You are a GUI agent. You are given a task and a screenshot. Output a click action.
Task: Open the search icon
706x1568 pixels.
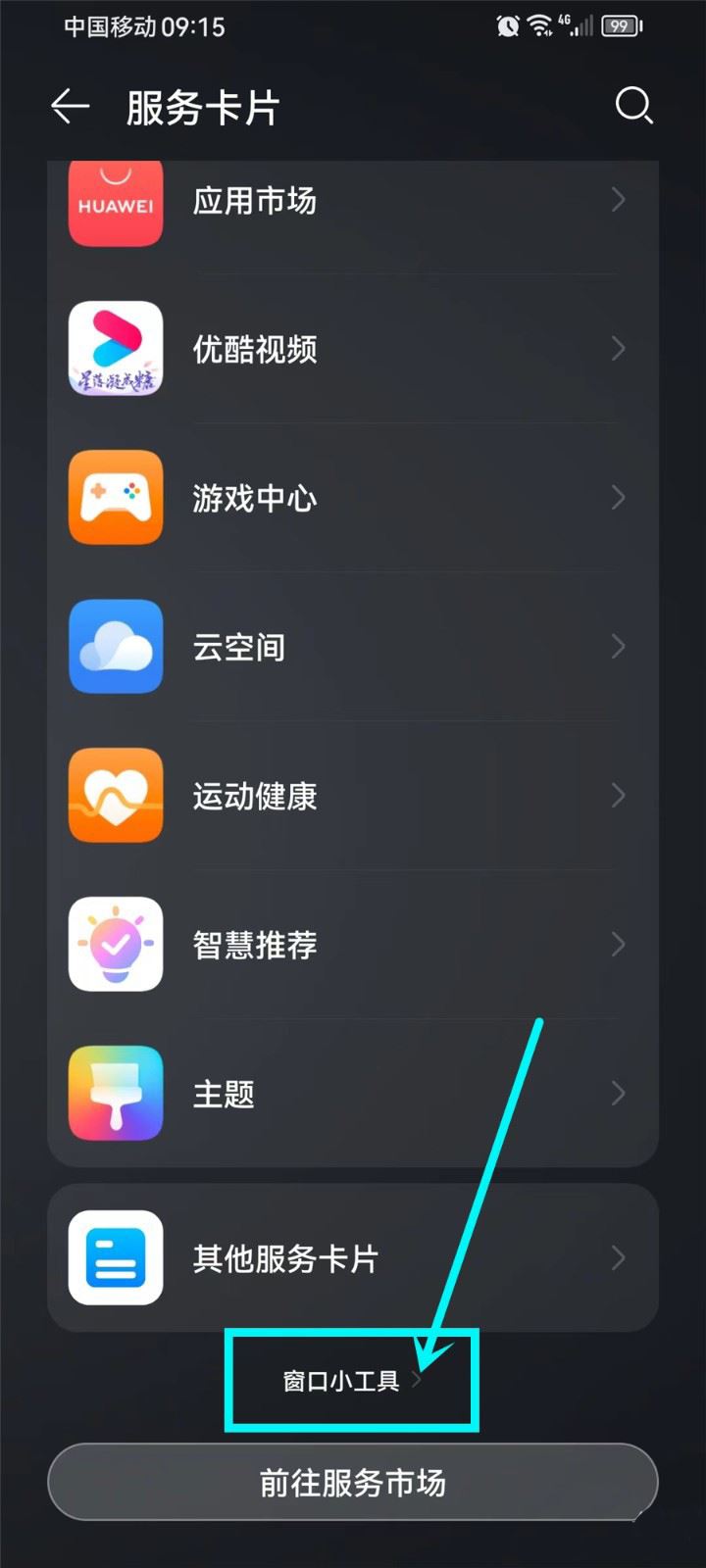pyautogui.click(x=633, y=105)
